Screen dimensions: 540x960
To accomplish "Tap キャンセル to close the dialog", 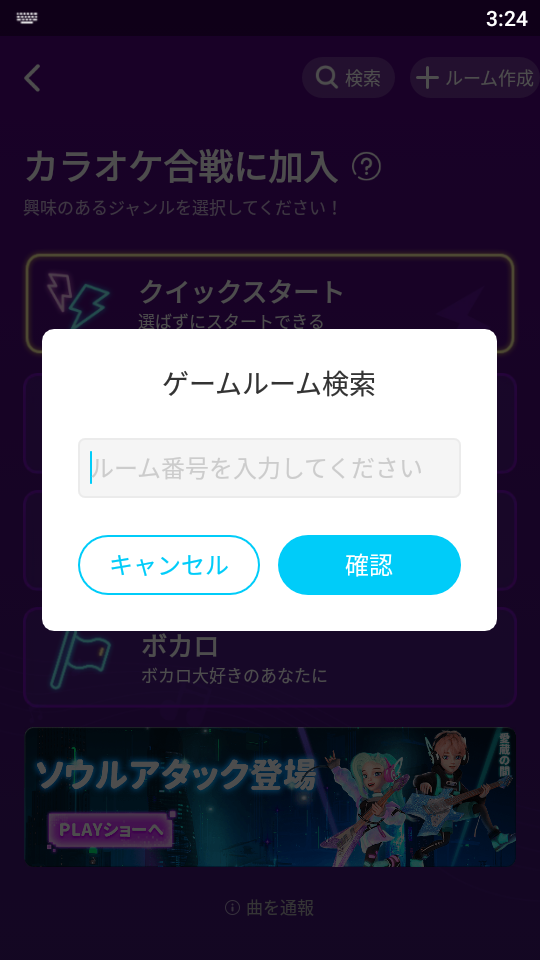I will [x=169, y=565].
